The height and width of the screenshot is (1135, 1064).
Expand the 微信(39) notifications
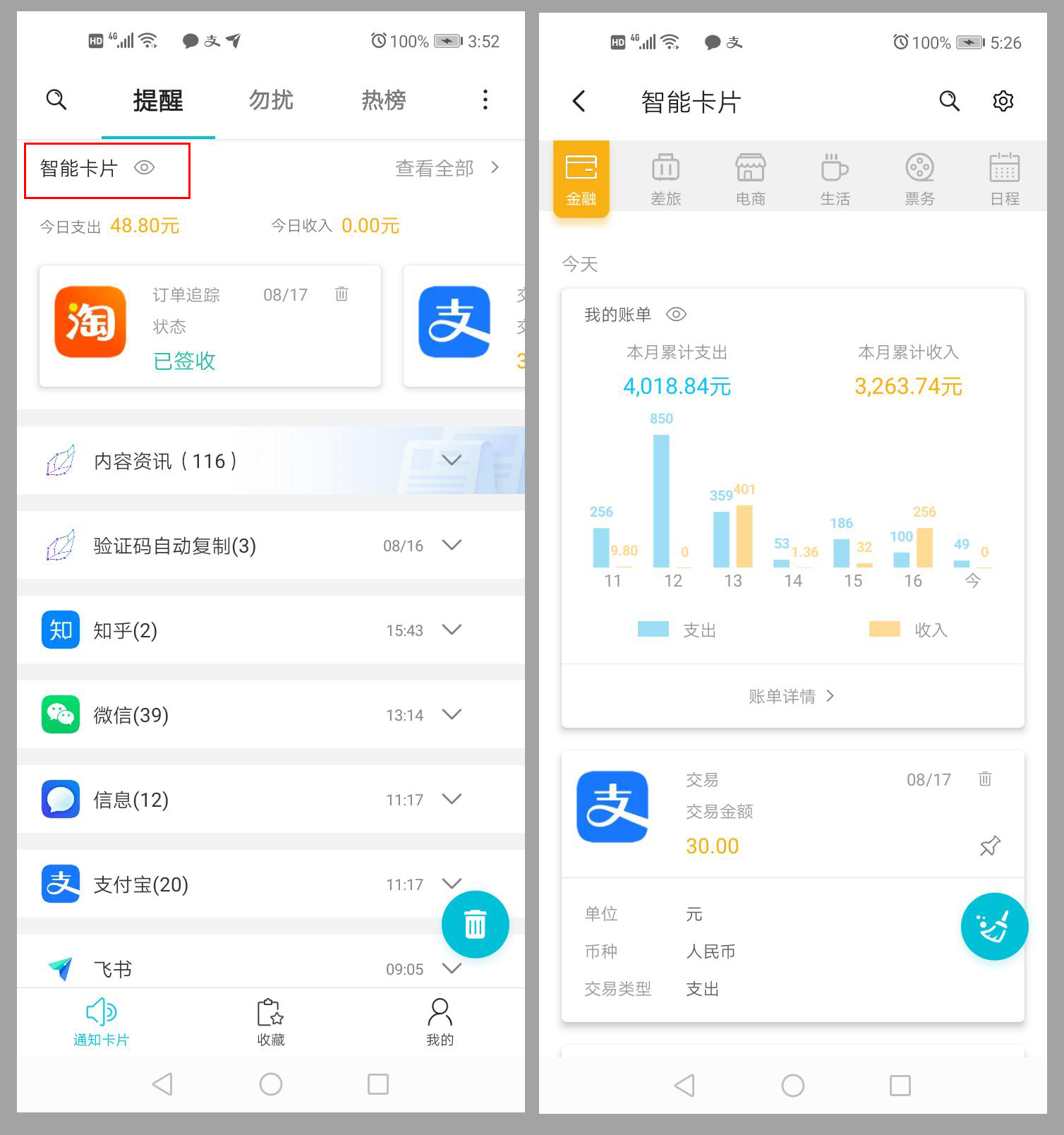452,714
